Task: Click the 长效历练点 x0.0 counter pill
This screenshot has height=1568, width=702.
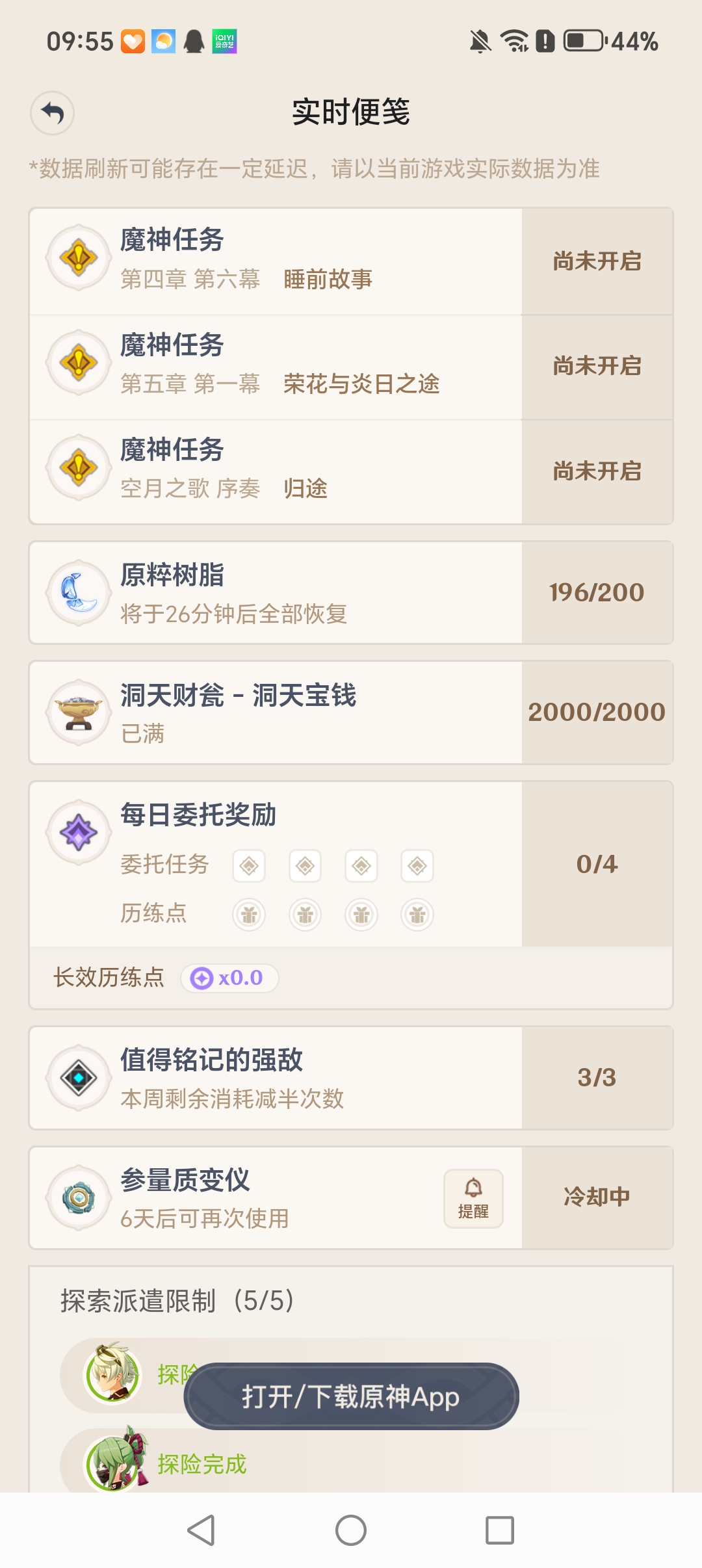Action: [x=231, y=977]
